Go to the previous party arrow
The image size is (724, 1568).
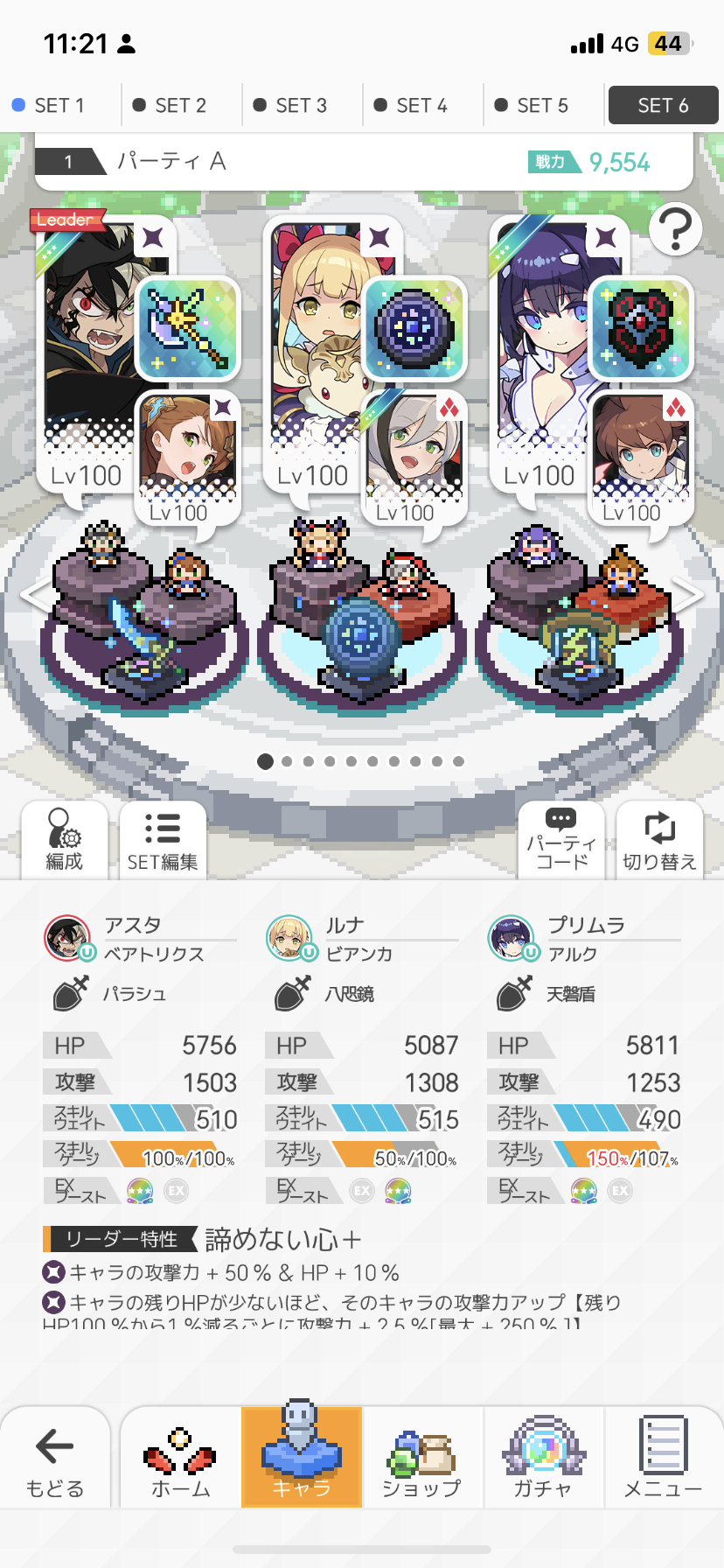tap(35, 595)
